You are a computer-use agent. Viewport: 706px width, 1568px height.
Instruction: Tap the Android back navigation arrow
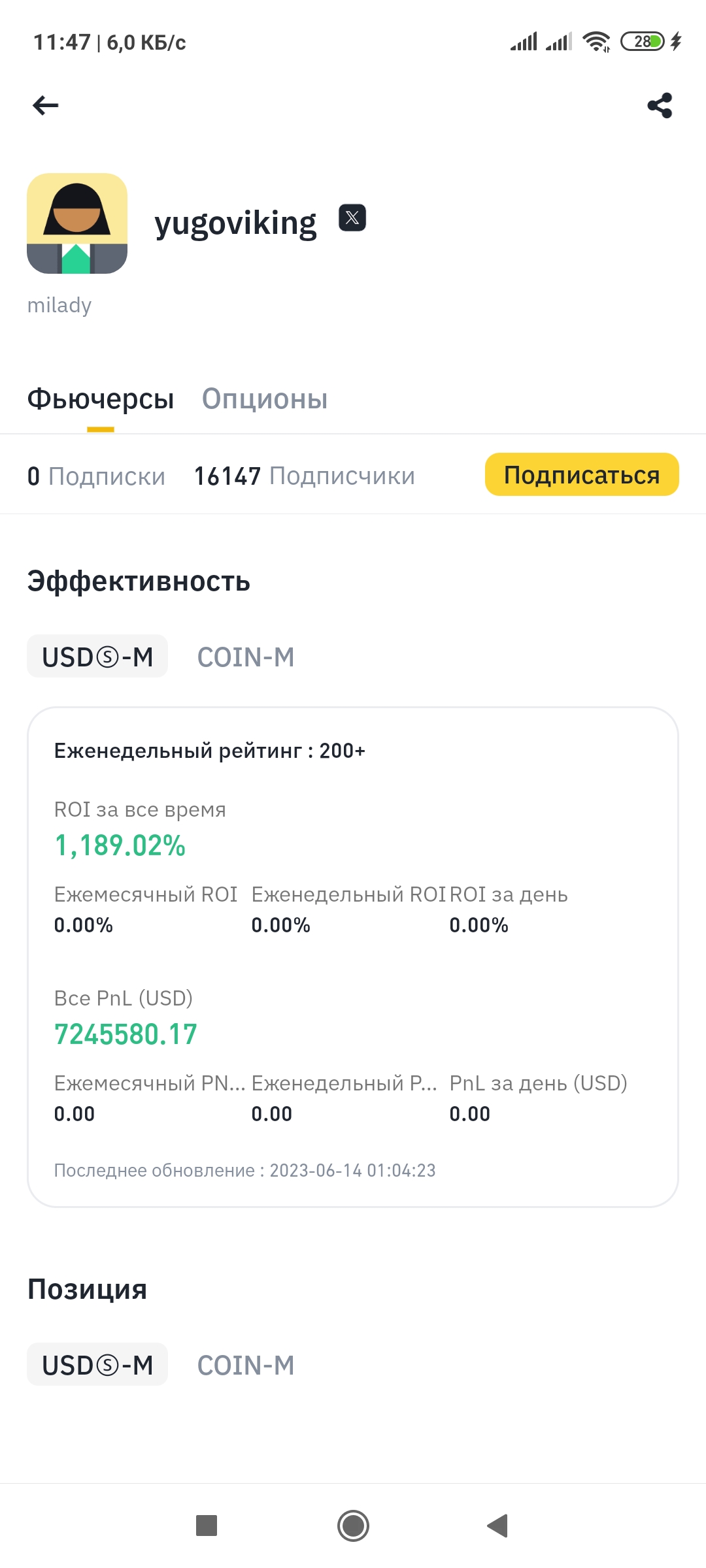(x=497, y=1527)
